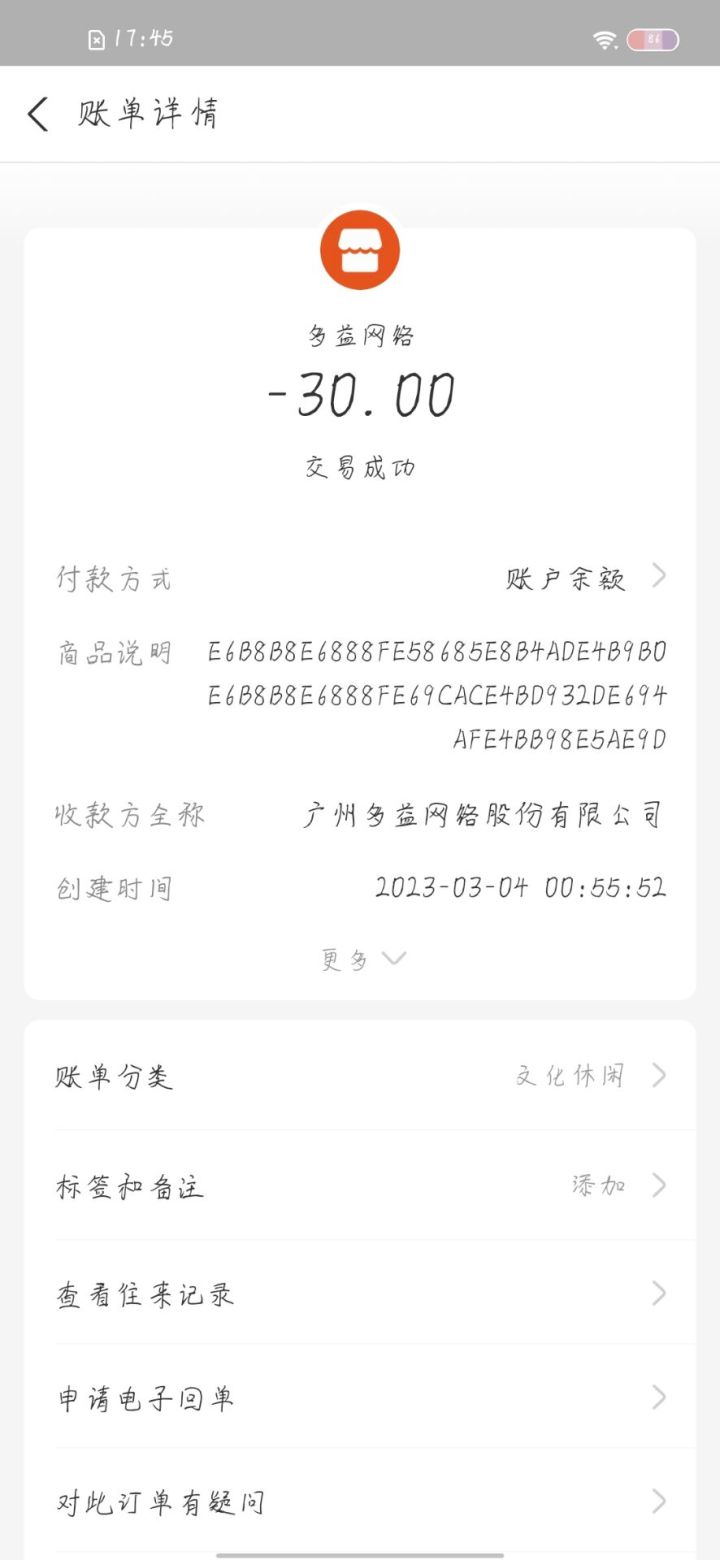Tap the back arrow to exit bill details
Screen dimensions: 720x1560
[37, 113]
